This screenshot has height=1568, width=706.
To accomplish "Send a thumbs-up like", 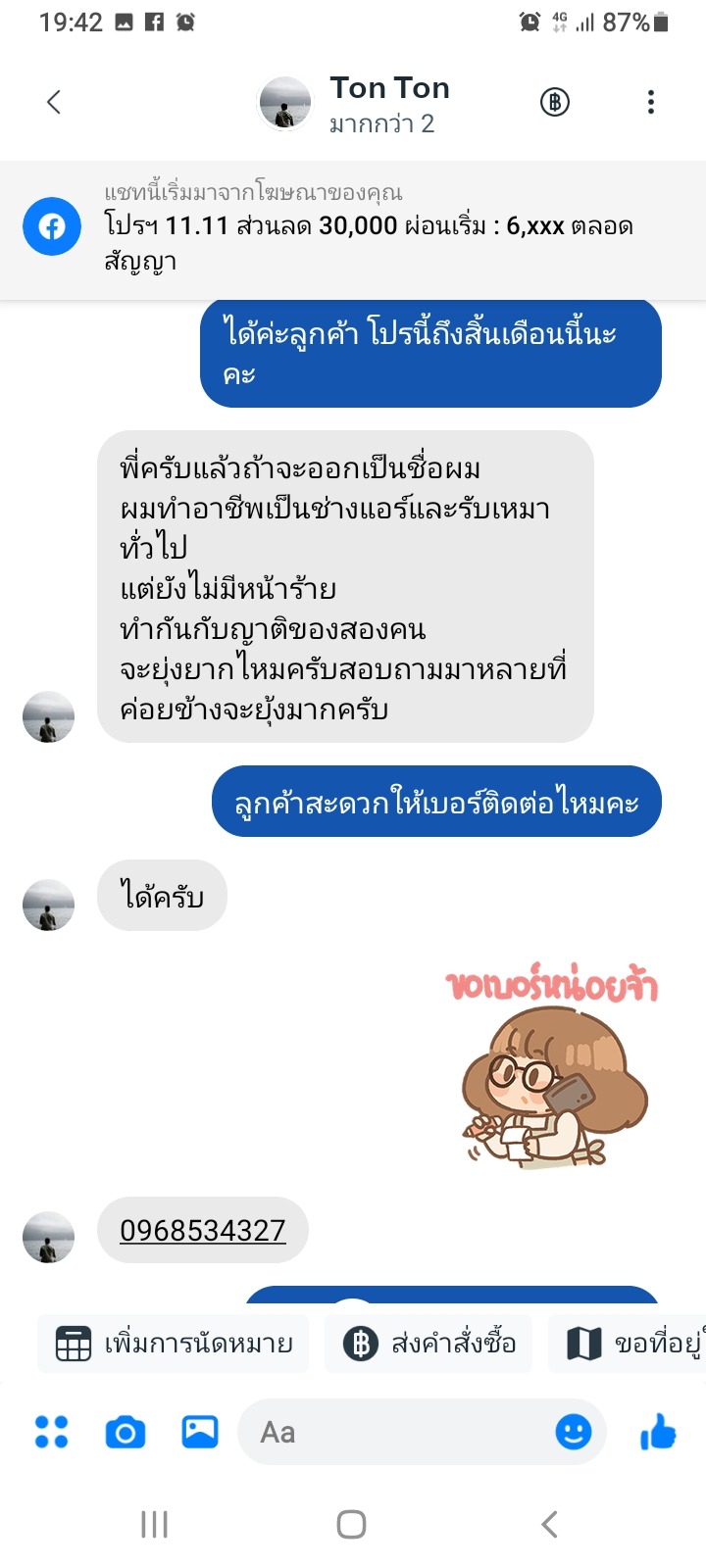I will coord(658,1432).
